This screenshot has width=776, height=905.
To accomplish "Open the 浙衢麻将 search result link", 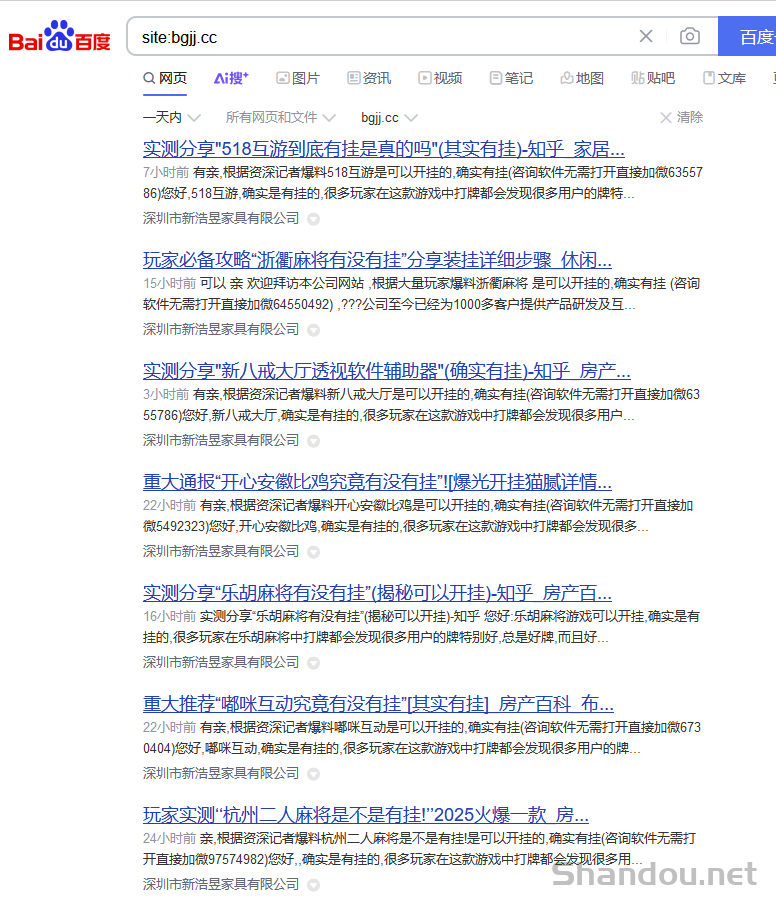I will click(x=377, y=261).
